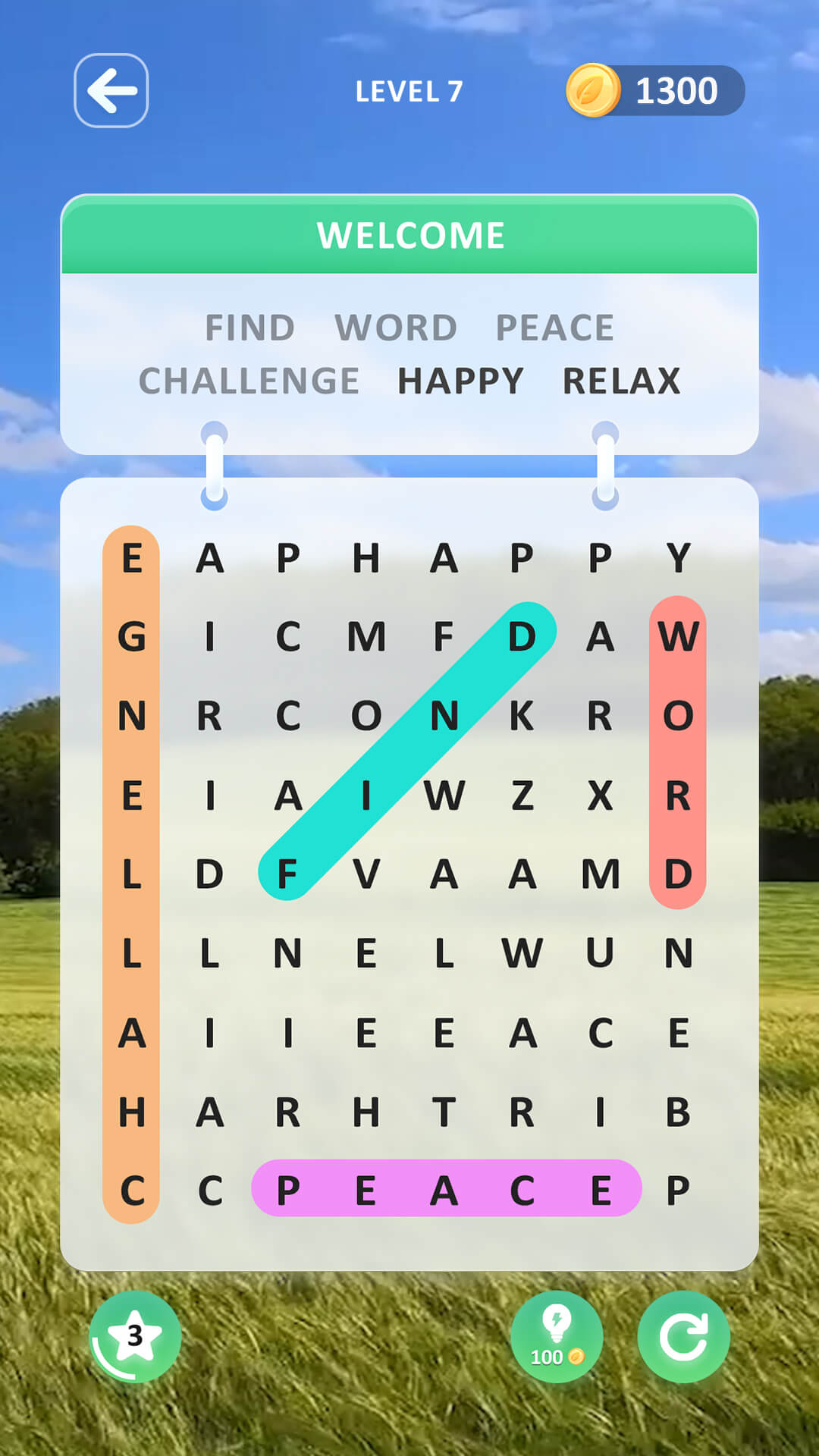Image resolution: width=819 pixels, height=1456 pixels.
Task: Open the star rewards button
Action: pyautogui.click(x=135, y=1336)
